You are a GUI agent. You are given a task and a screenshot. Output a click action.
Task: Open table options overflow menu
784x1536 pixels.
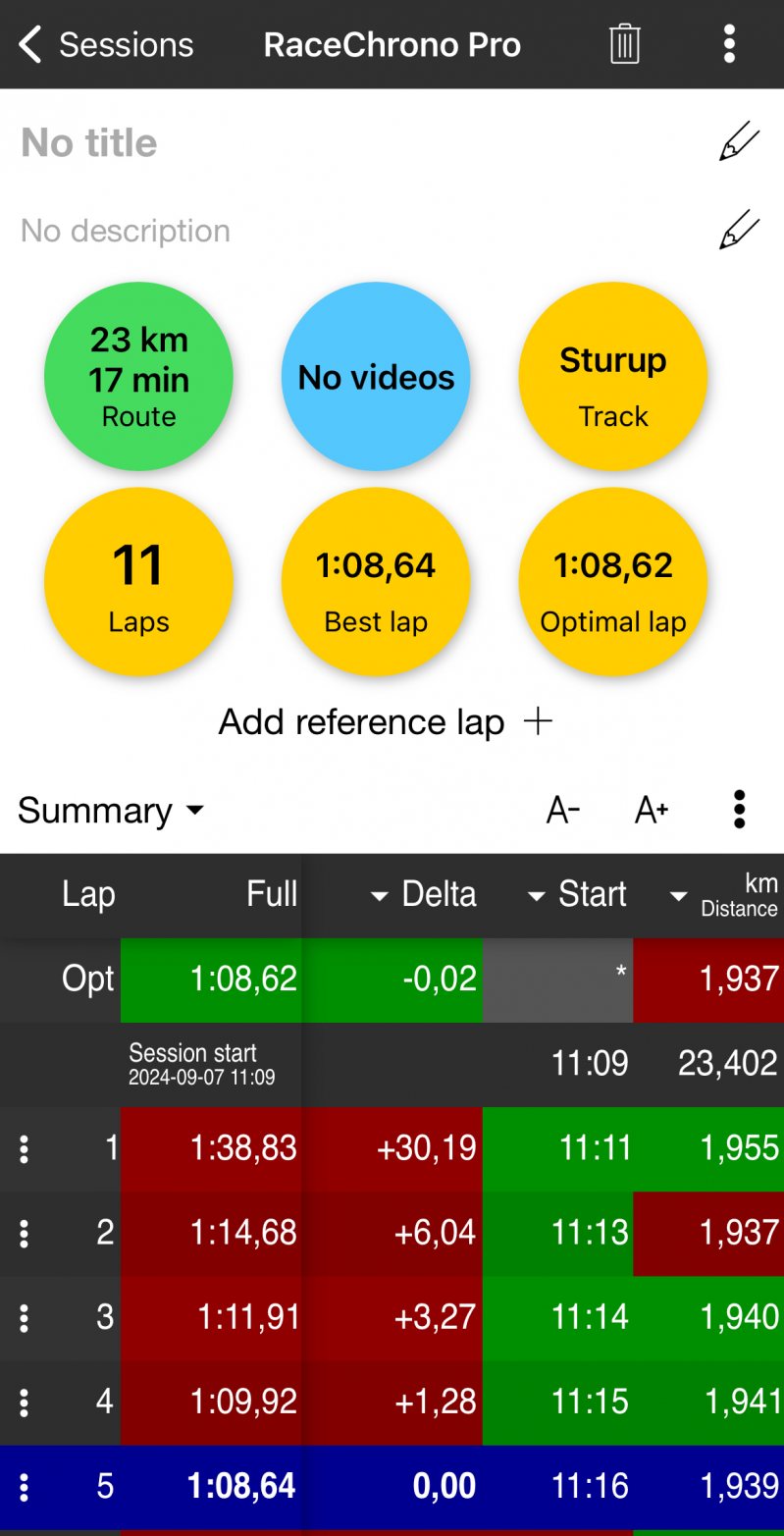coord(739,810)
